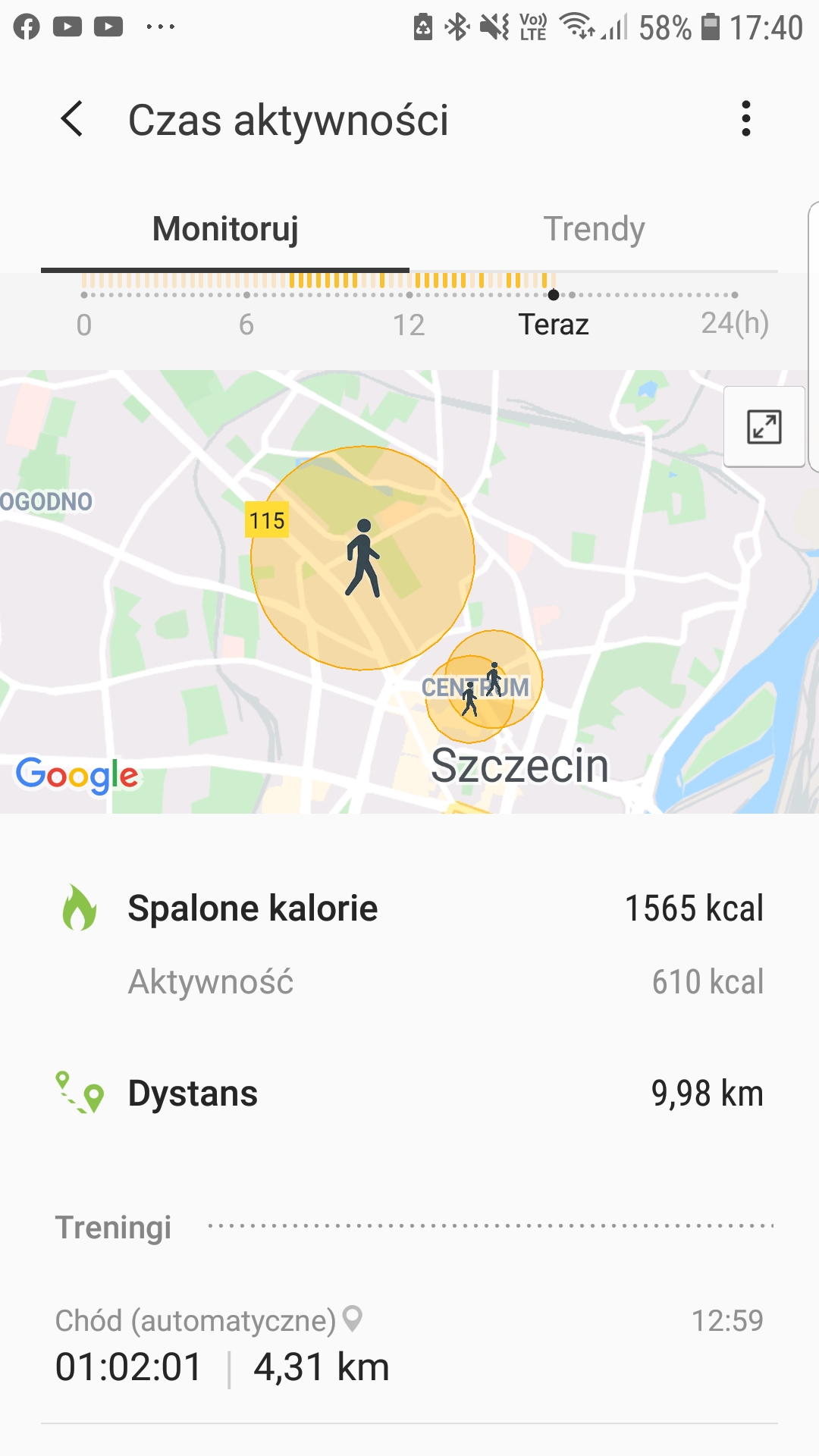Viewport: 819px width, 1456px height.
Task: Open the Spalone kalorie details
Action: pos(409,908)
